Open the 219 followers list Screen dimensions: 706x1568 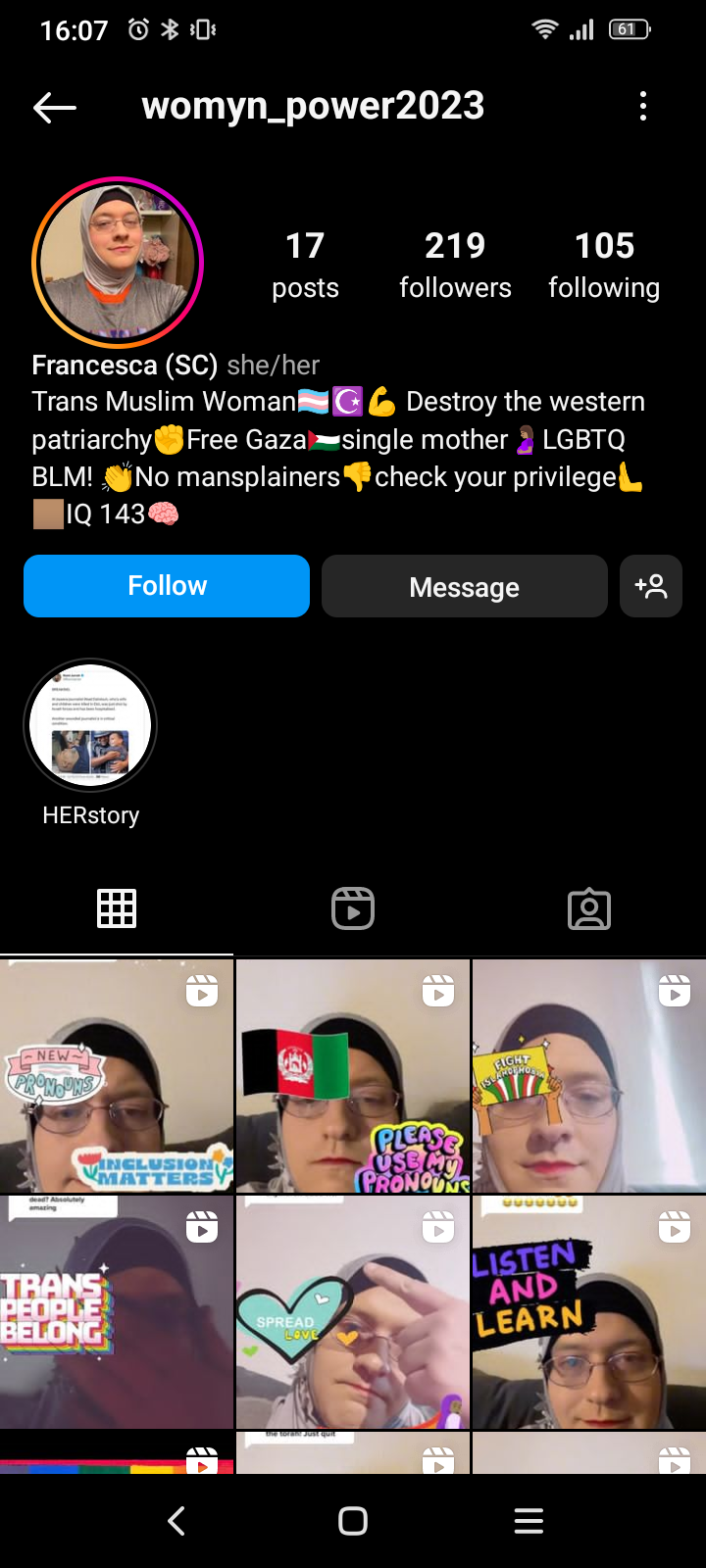454,263
